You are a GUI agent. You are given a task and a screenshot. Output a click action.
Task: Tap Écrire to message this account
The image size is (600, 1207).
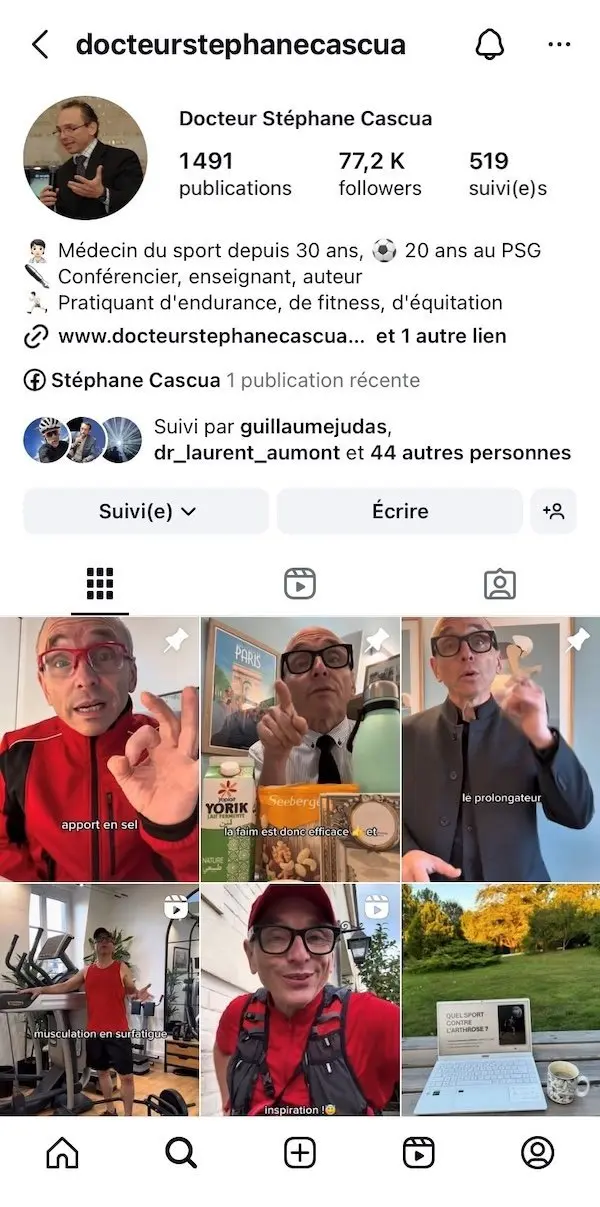coord(400,511)
